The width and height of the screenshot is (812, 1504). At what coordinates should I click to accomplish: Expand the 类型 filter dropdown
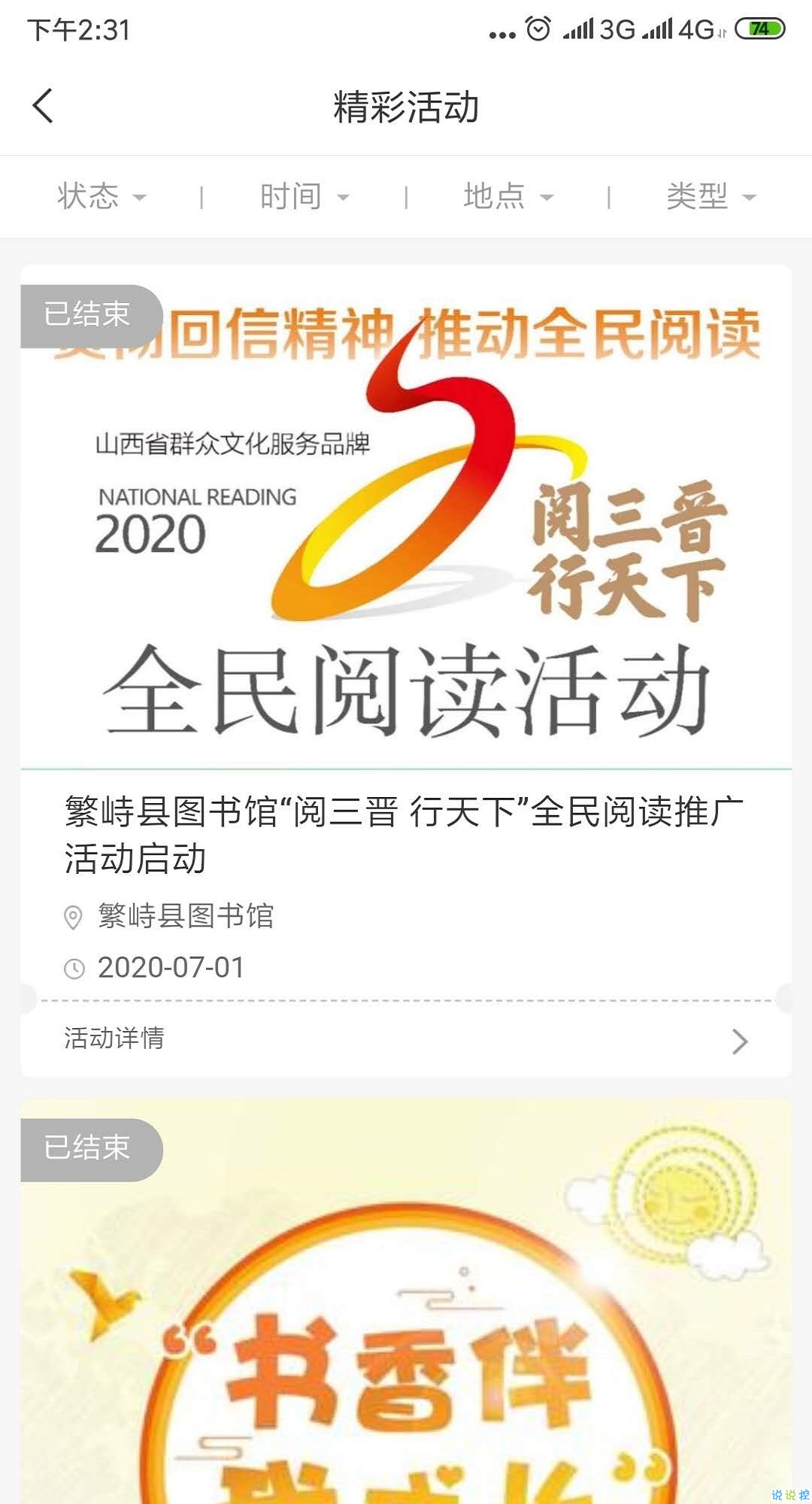click(x=710, y=197)
